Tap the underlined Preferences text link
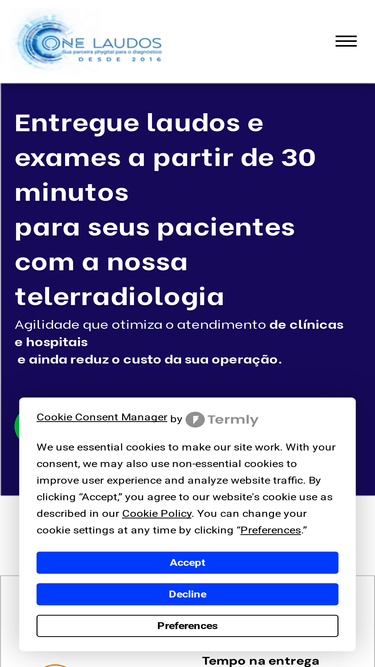Image resolution: width=375 pixels, height=667 pixels. tap(271, 530)
